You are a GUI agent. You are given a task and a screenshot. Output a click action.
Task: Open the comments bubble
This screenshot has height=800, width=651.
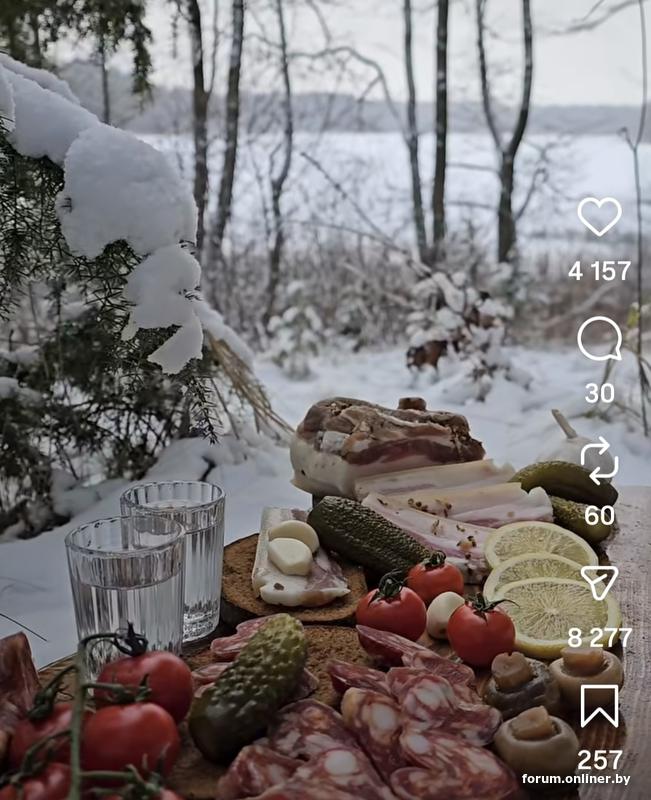pos(599,339)
